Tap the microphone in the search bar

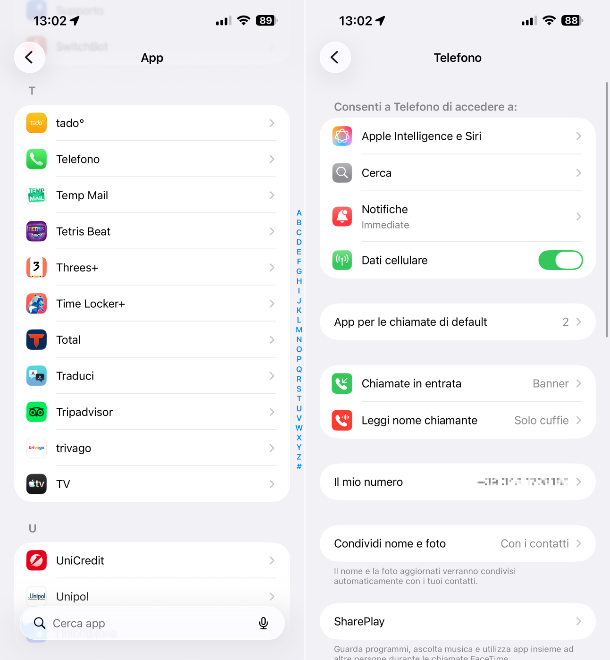(x=263, y=623)
